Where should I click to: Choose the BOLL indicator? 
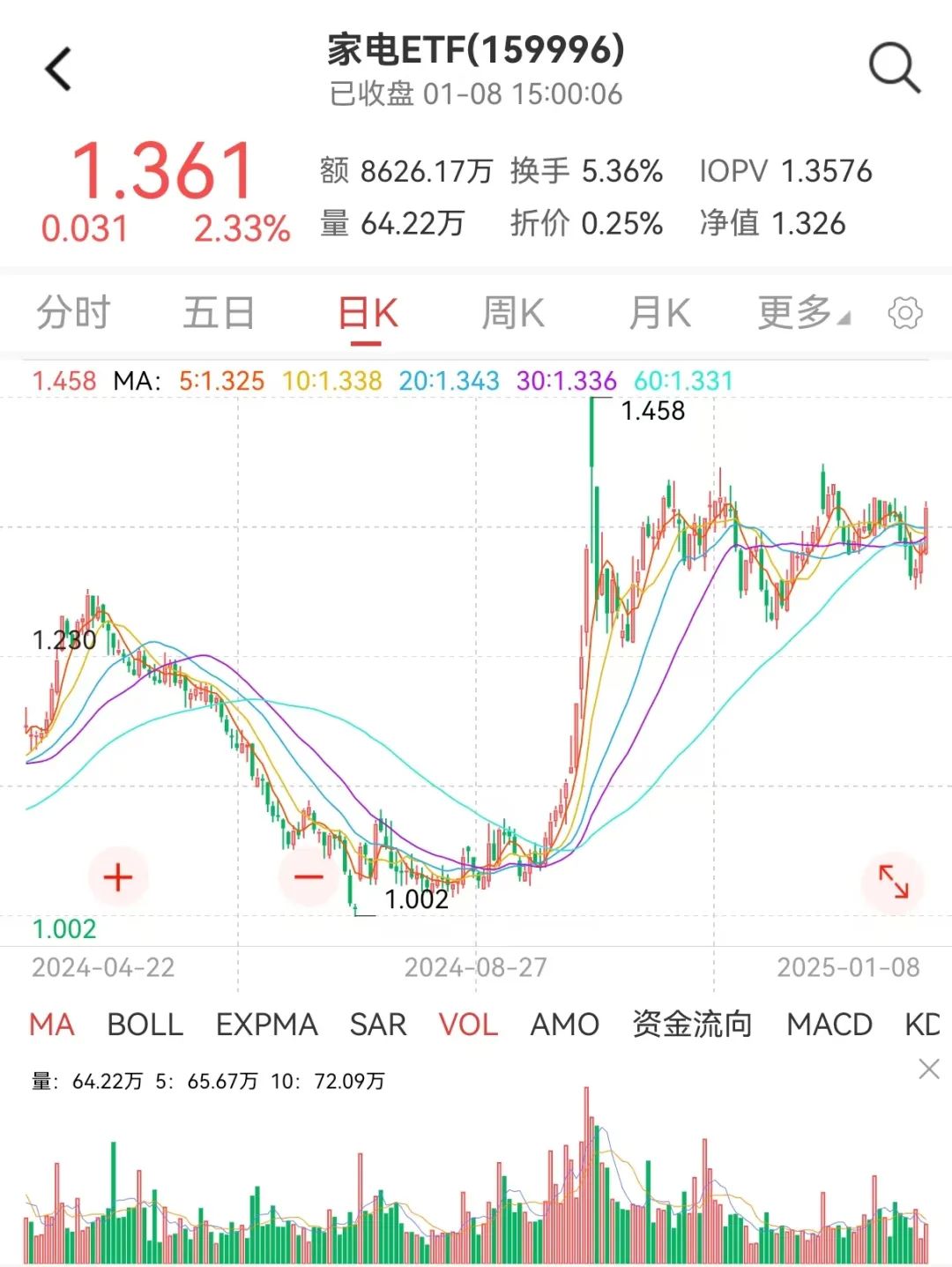pyautogui.click(x=145, y=1025)
